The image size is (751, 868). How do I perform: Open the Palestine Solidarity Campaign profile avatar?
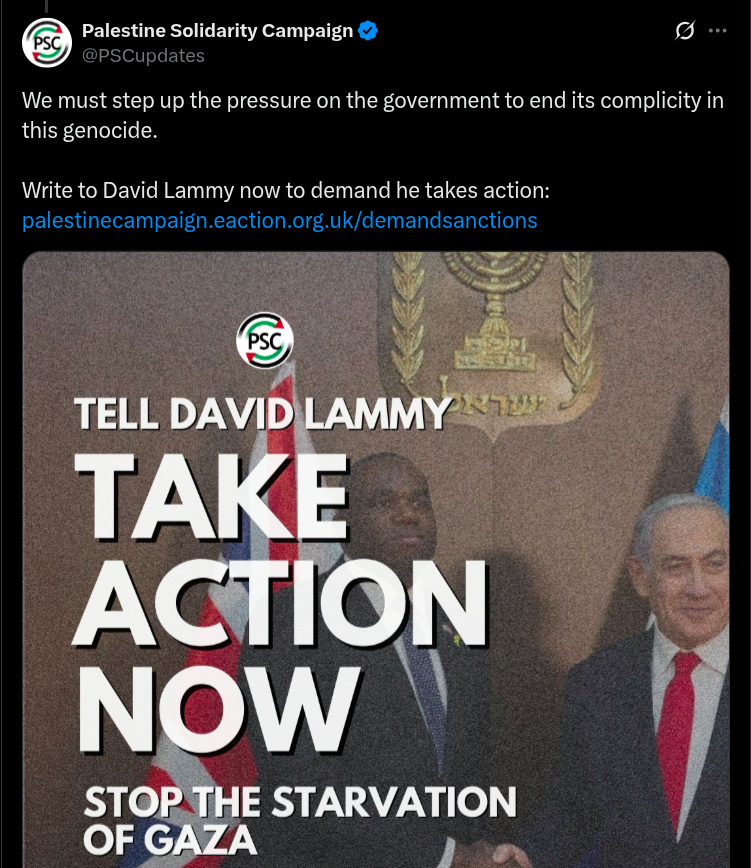[46, 43]
